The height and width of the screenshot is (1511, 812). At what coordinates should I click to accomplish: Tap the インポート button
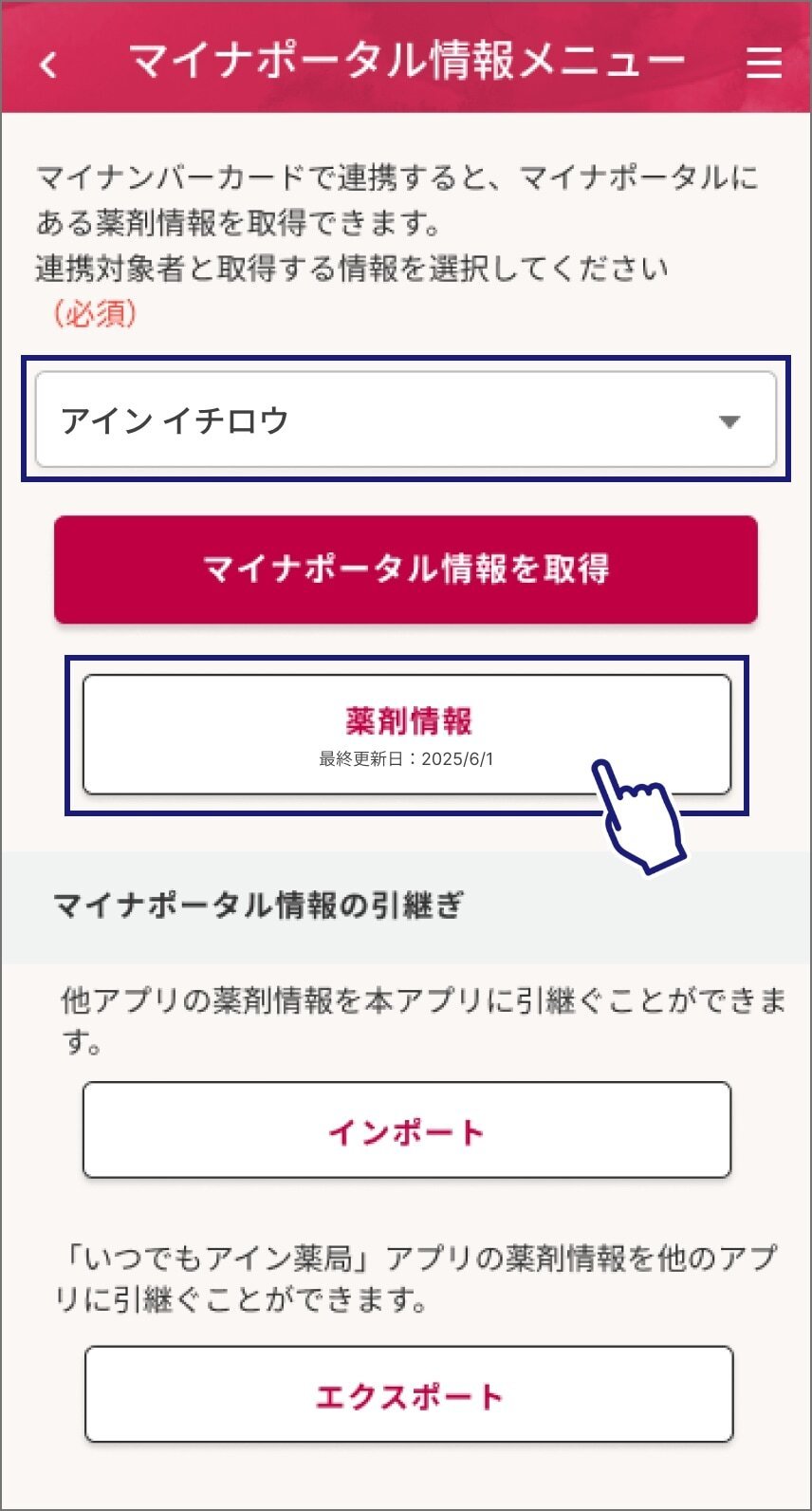pos(406,1130)
